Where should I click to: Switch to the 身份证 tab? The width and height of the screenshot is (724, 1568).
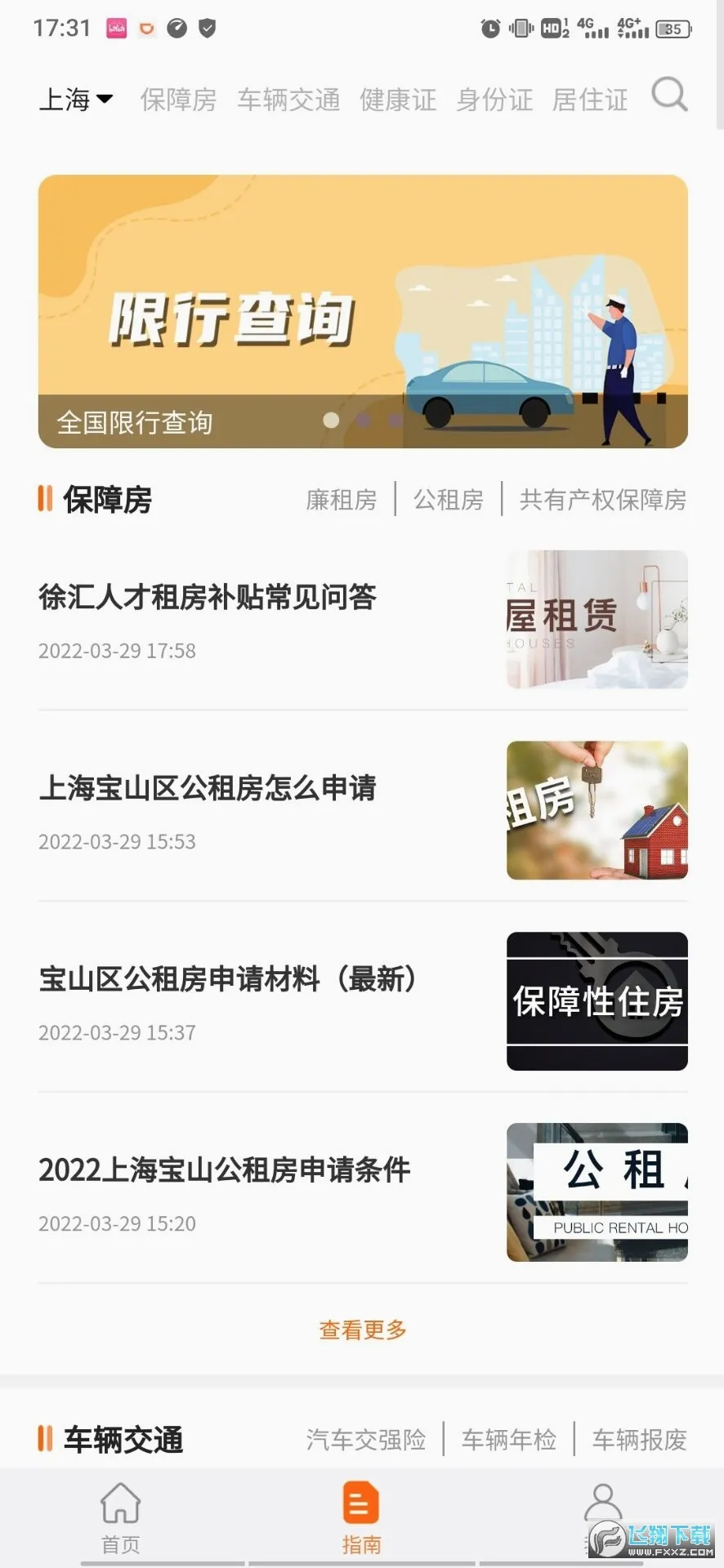coord(494,100)
